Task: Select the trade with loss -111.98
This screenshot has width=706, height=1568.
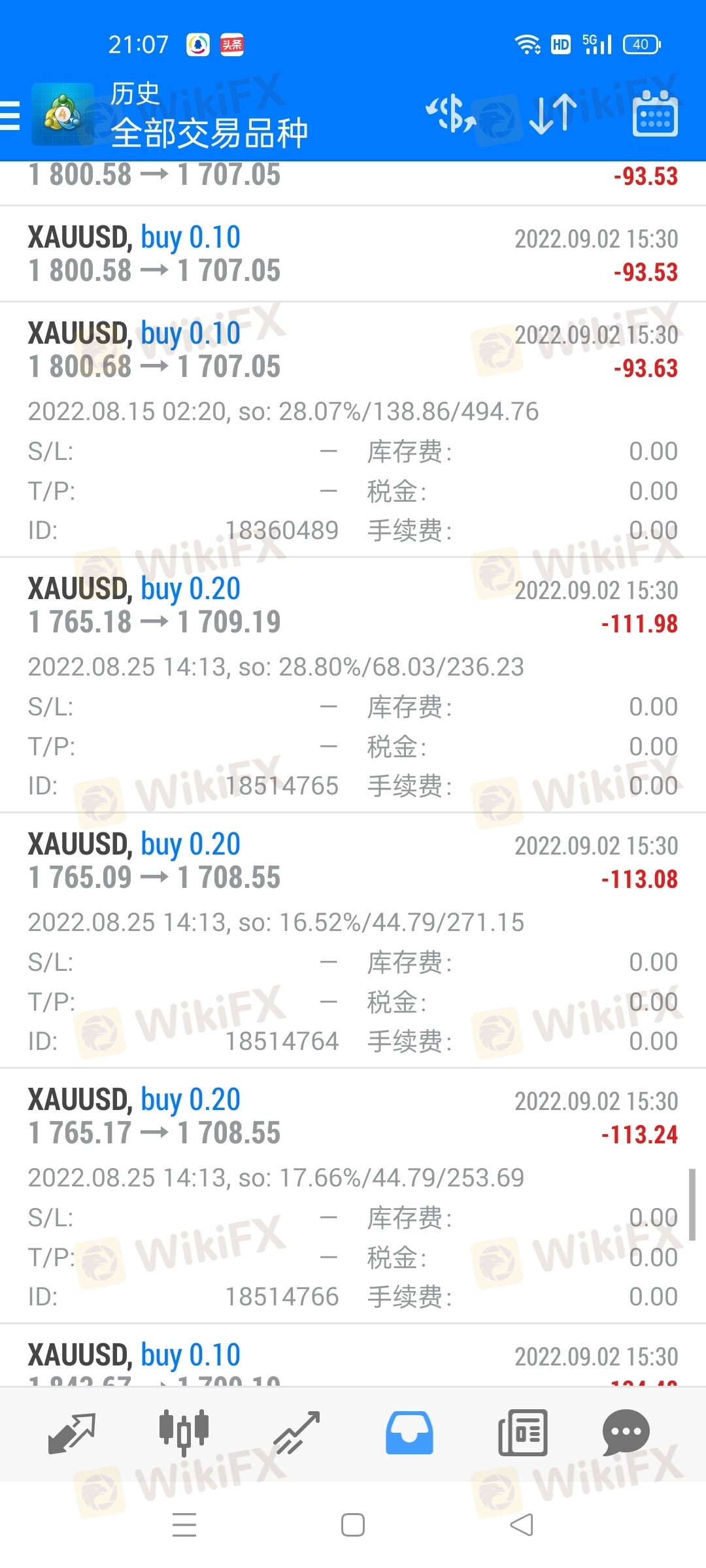Action: 353,685
